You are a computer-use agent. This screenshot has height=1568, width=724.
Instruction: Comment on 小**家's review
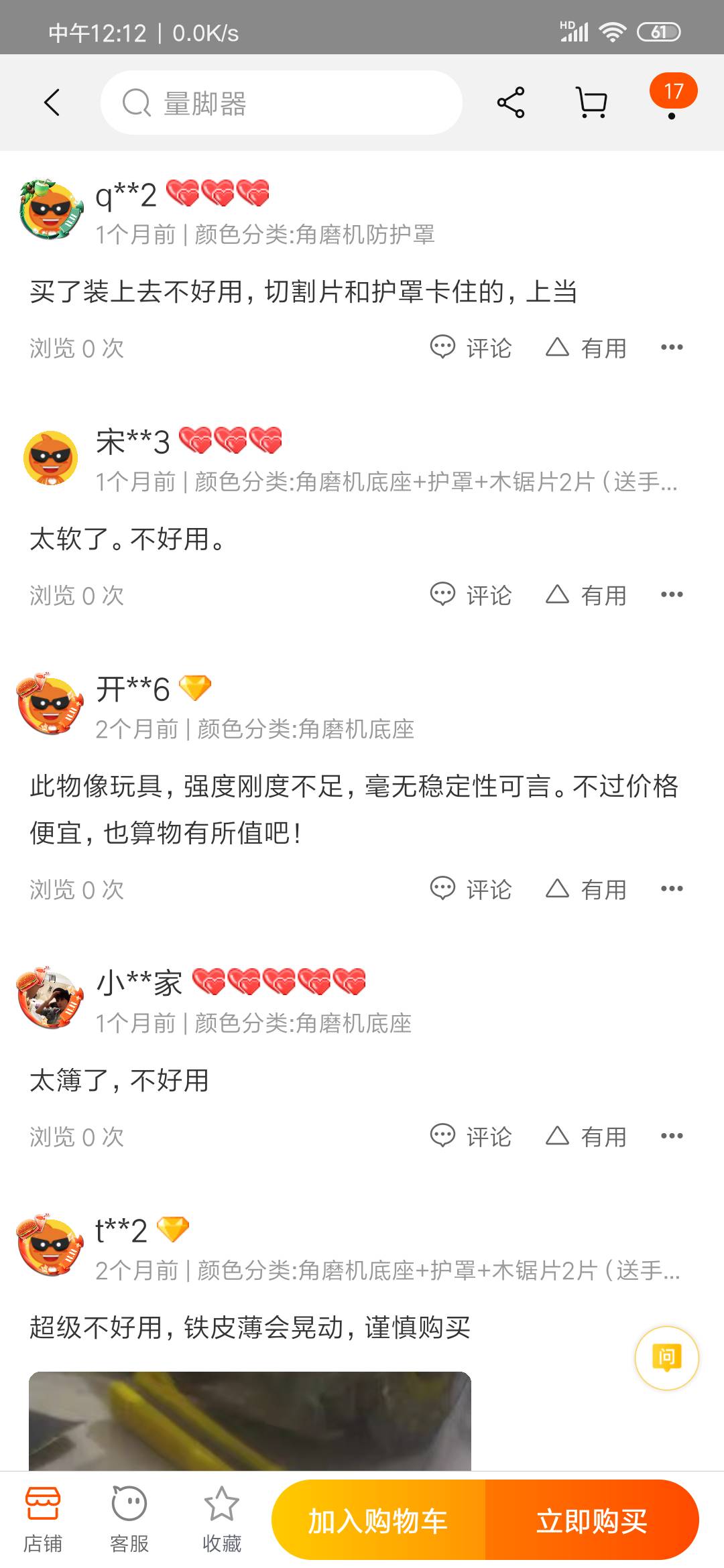[x=471, y=1136]
